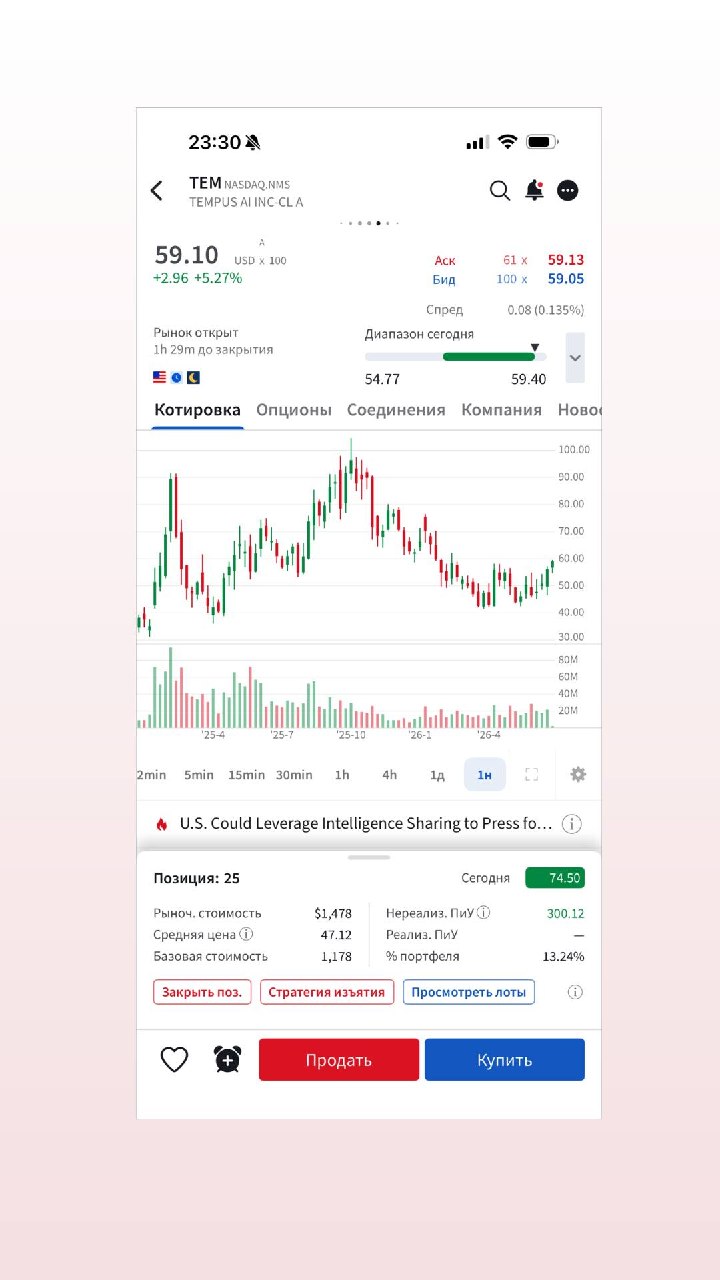
Task: Open the alerts bell icon
Action: coord(535,190)
